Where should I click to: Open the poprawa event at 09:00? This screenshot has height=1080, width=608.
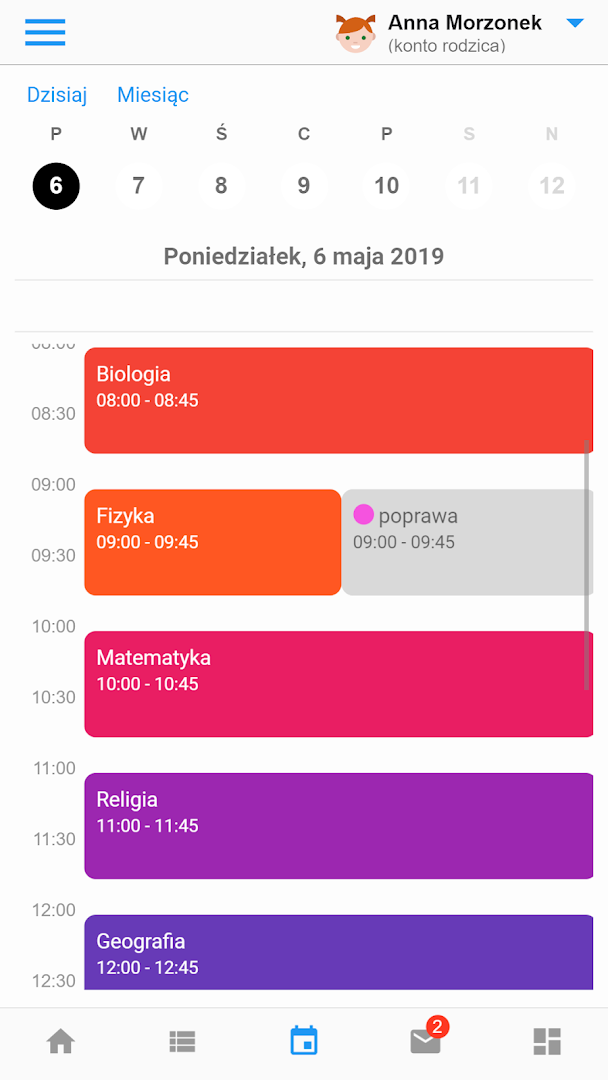coord(467,542)
